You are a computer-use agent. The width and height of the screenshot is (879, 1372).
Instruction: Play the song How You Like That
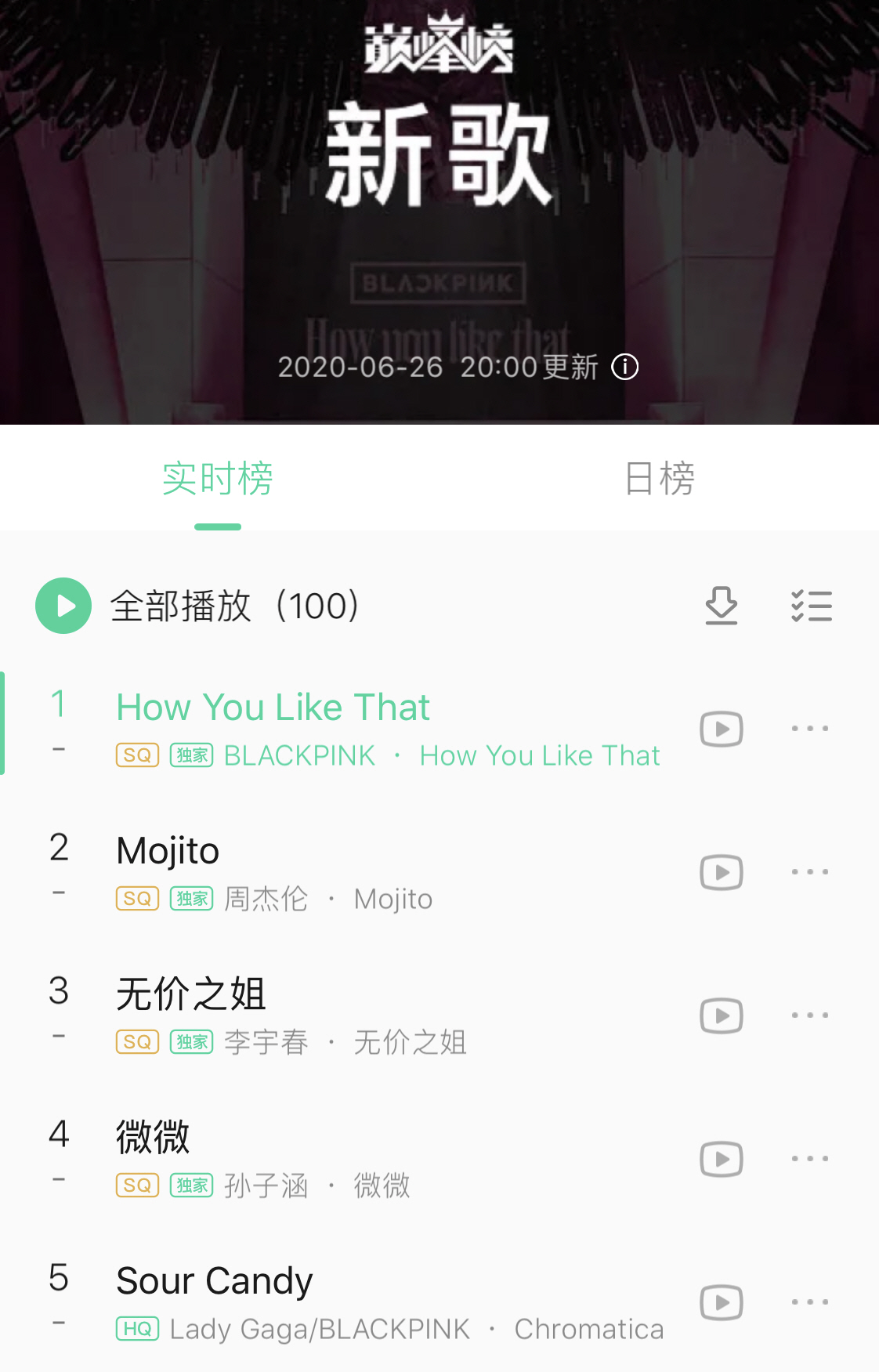[x=273, y=708]
